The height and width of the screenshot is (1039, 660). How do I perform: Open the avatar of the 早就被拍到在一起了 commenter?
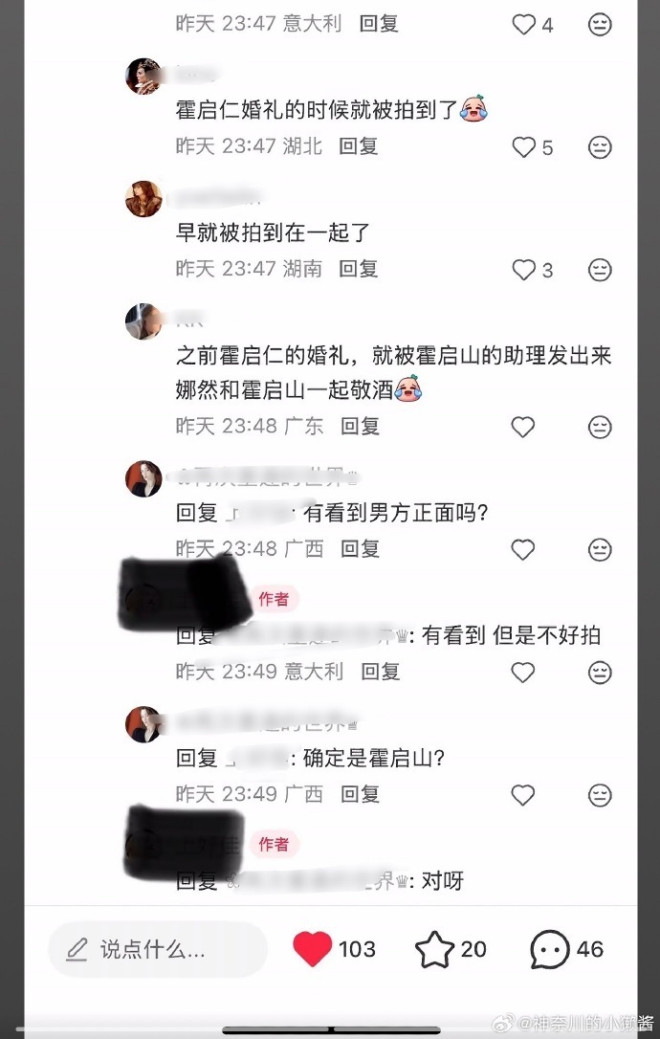pos(144,198)
